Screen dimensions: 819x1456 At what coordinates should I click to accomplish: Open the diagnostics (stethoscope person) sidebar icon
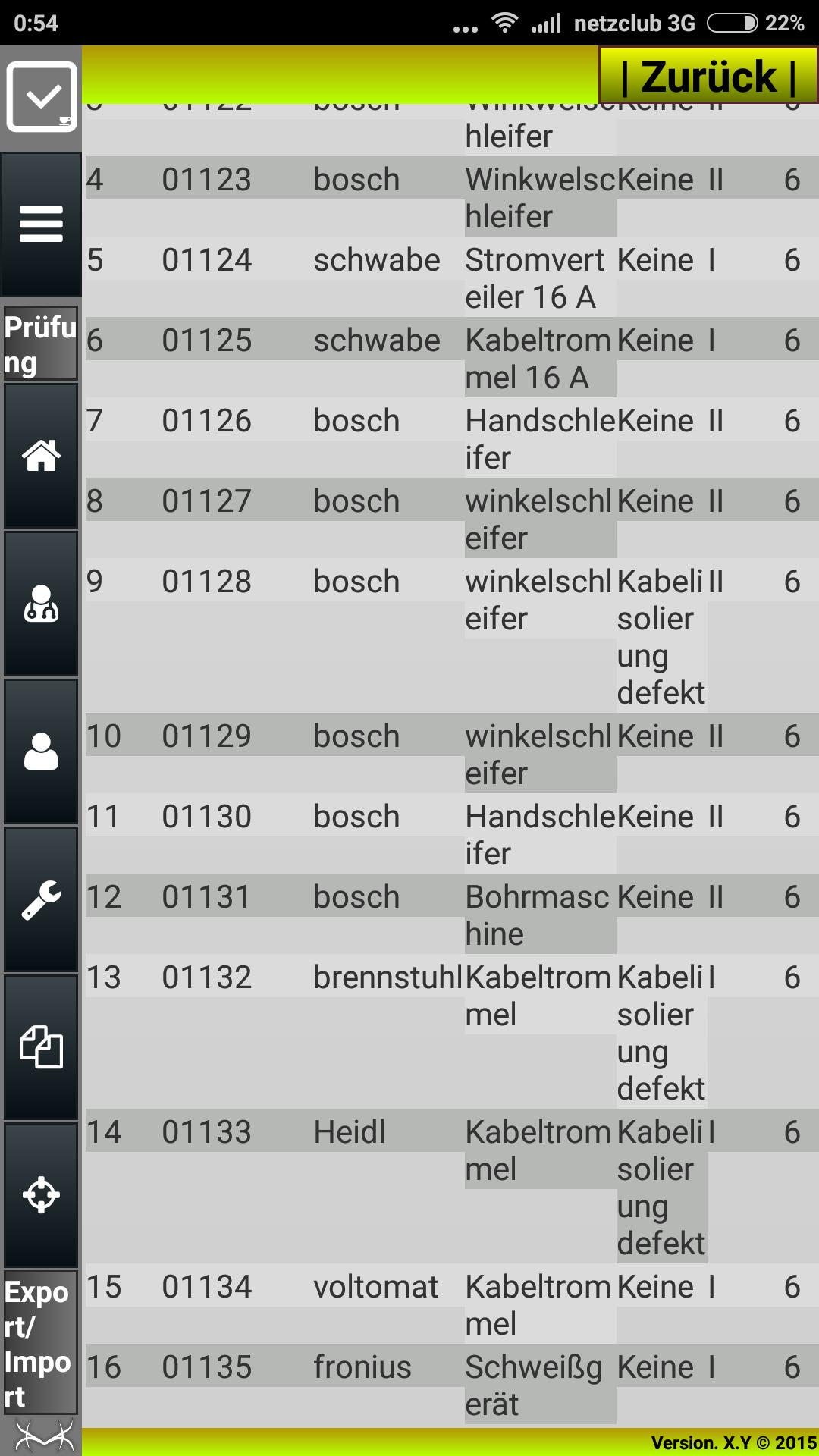click(41, 603)
